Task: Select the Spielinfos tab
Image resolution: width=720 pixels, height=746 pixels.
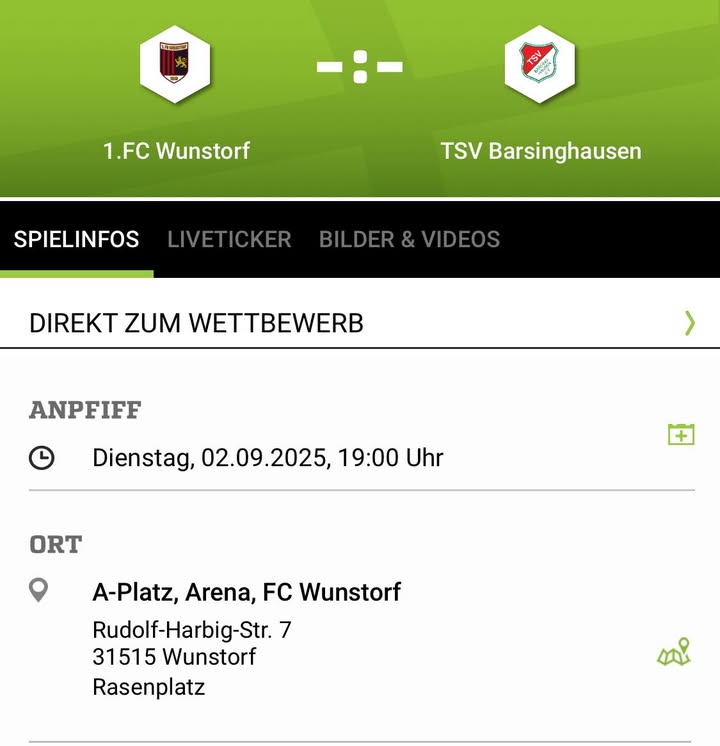Action: pos(76,239)
